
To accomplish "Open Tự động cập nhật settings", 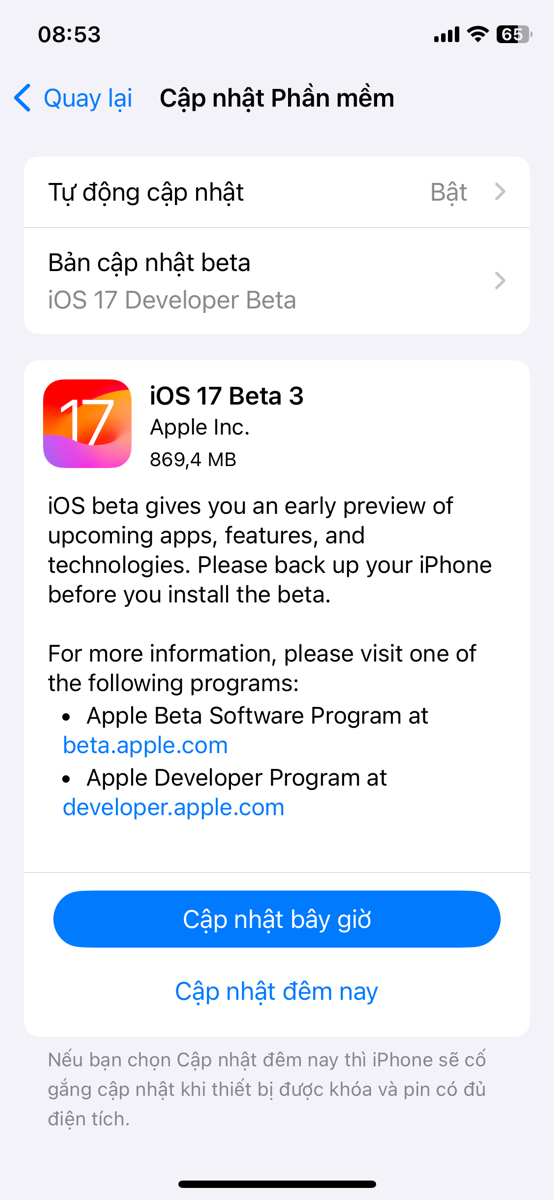I will [277, 192].
